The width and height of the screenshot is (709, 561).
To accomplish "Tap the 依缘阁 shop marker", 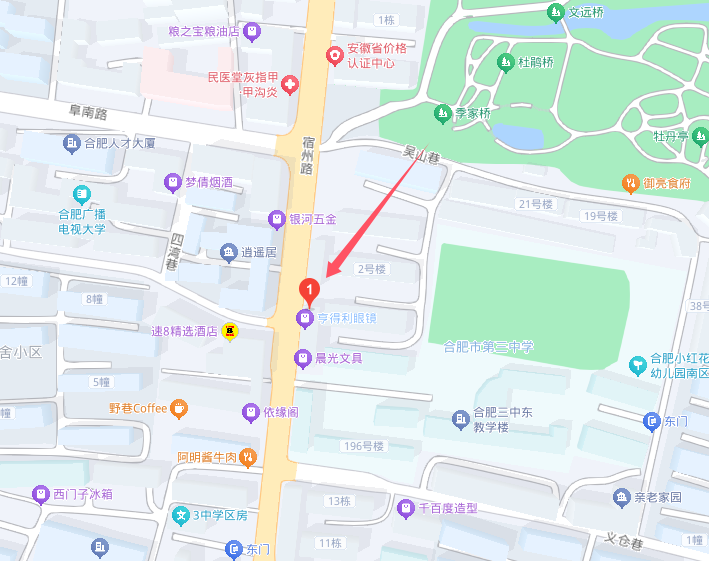I will coord(251,412).
